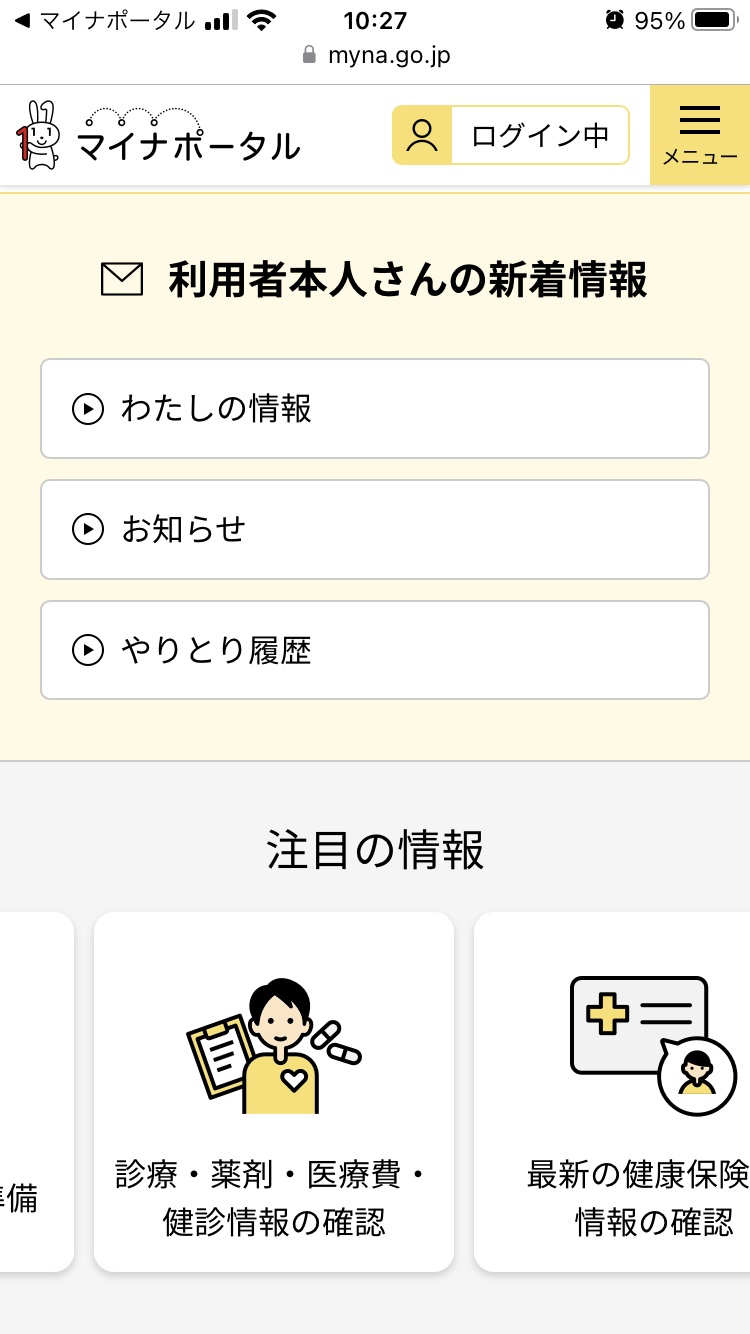Open わたしの情報
Image resolution: width=750 pixels, height=1334 pixels.
[x=375, y=409]
